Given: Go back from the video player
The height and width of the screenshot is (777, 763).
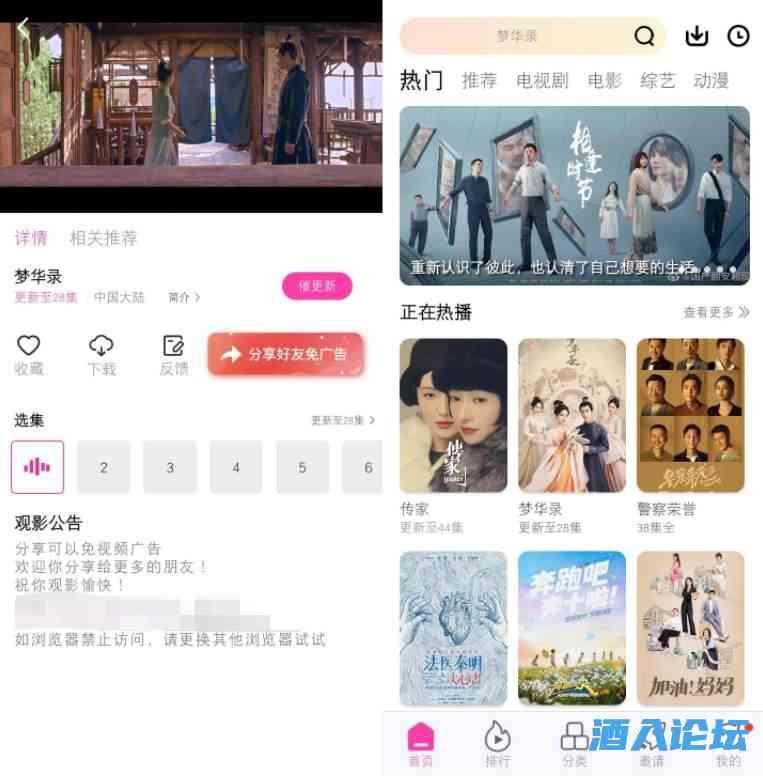Looking at the screenshot, I should tap(23, 27).
